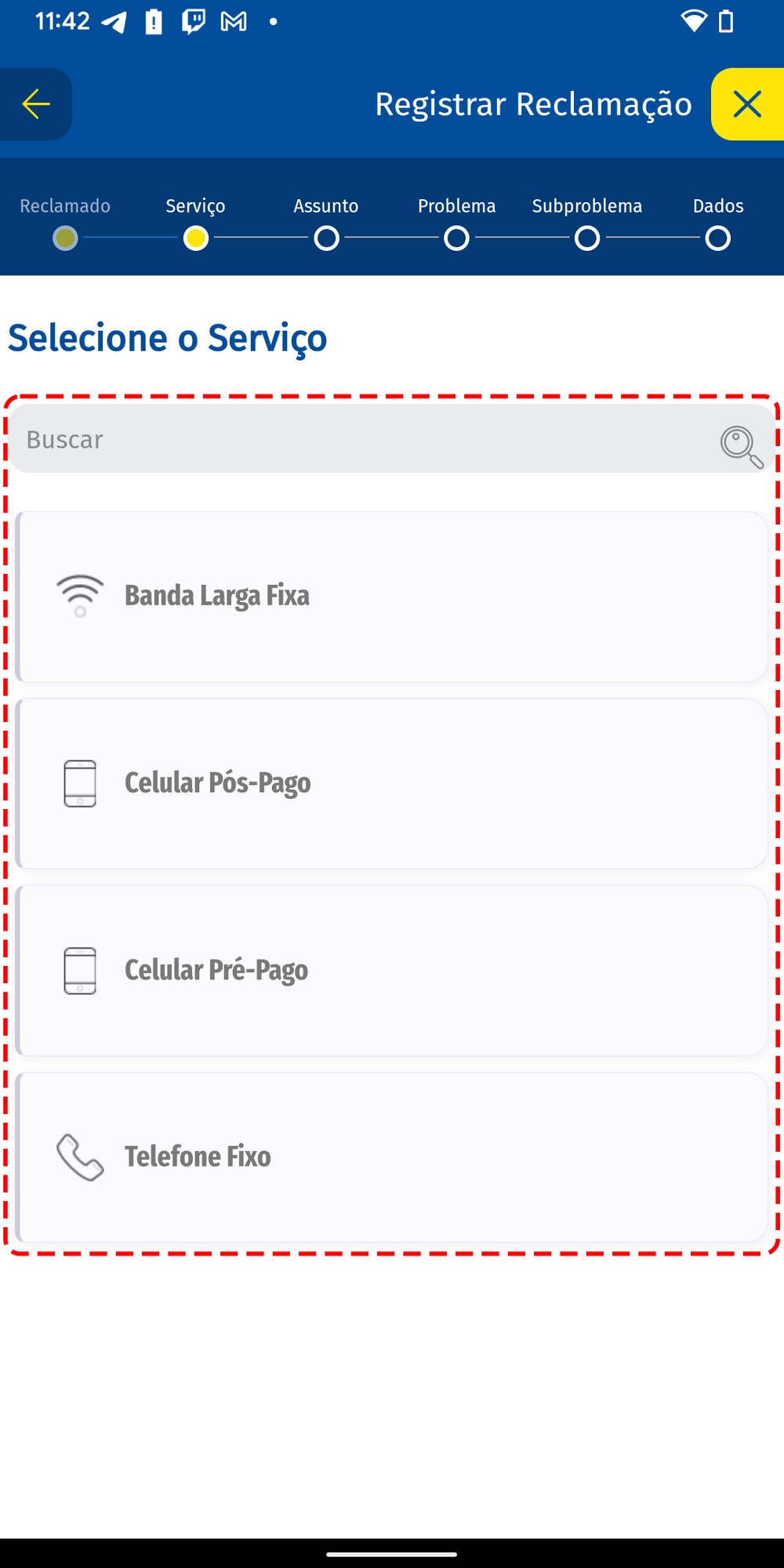This screenshot has height=1568, width=784.
Task: Tap the magnifying glass search icon
Action: click(740, 446)
